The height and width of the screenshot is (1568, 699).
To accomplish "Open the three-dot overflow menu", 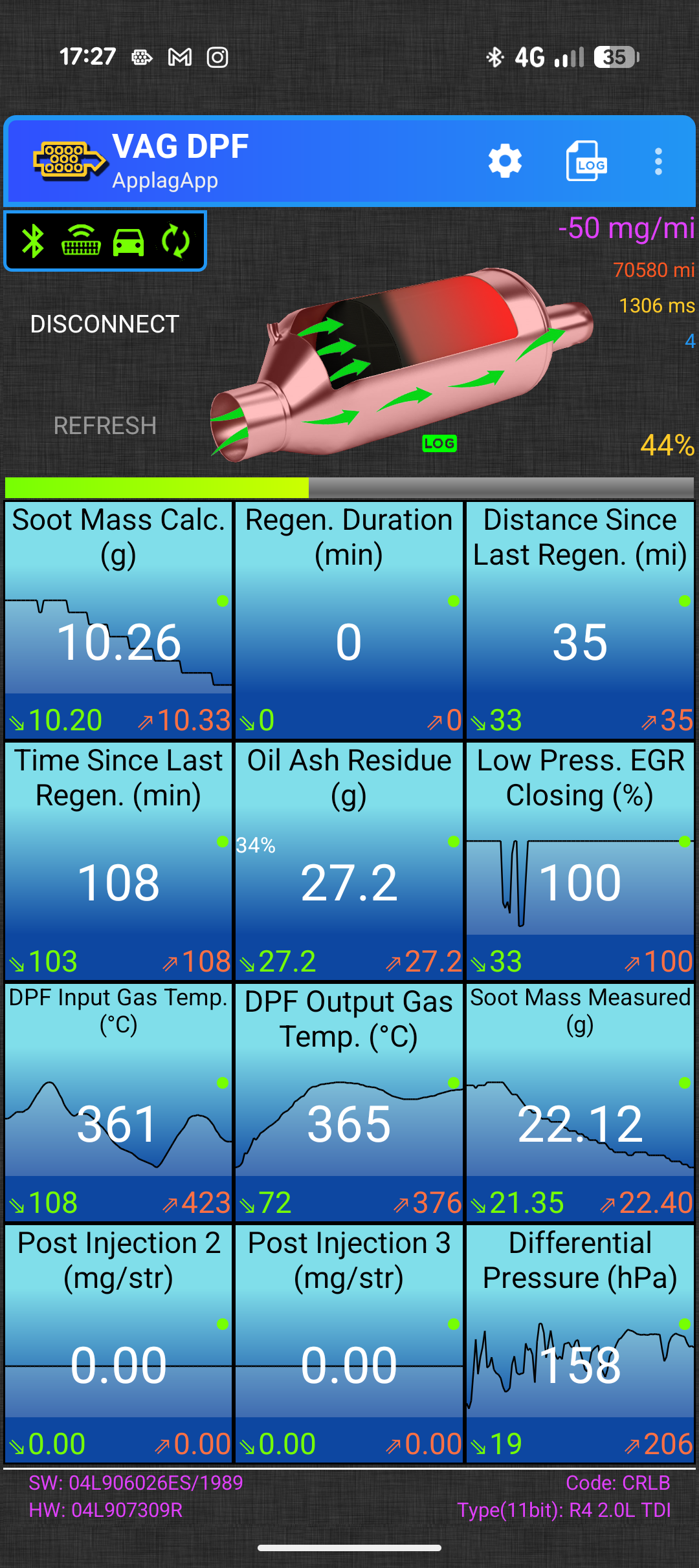I will tap(658, 161).
